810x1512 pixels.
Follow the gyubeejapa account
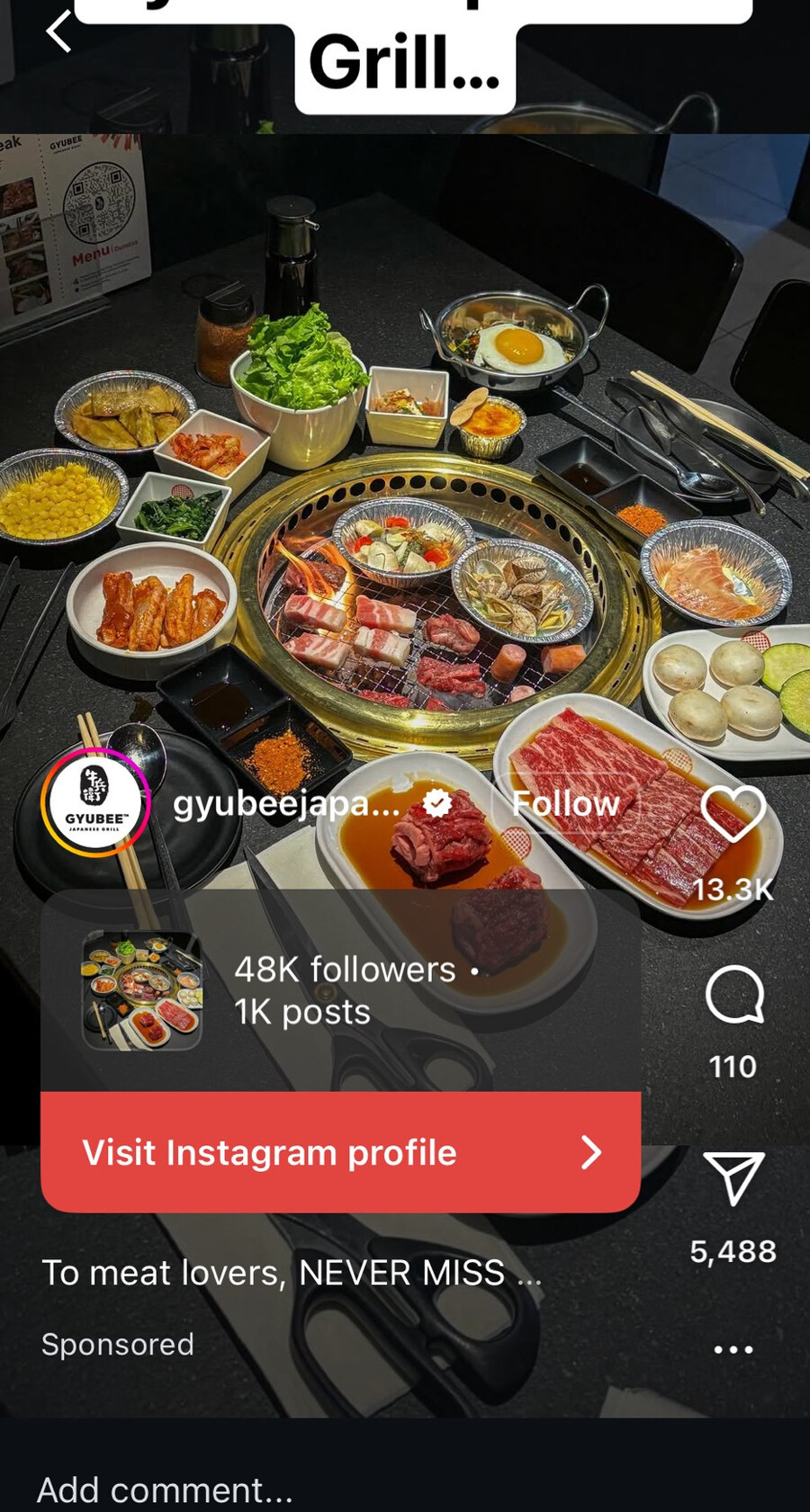coord(565,803)
